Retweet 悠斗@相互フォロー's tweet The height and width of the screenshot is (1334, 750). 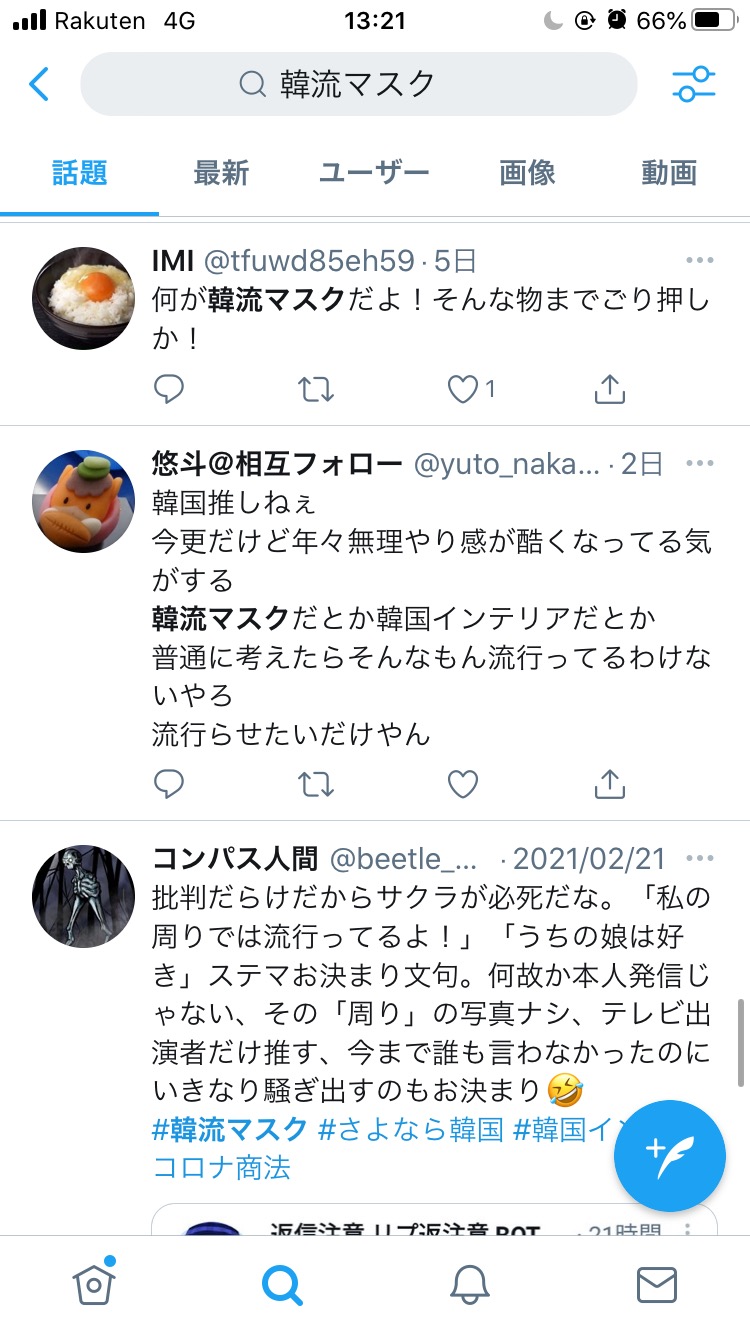tap(317, 785)
